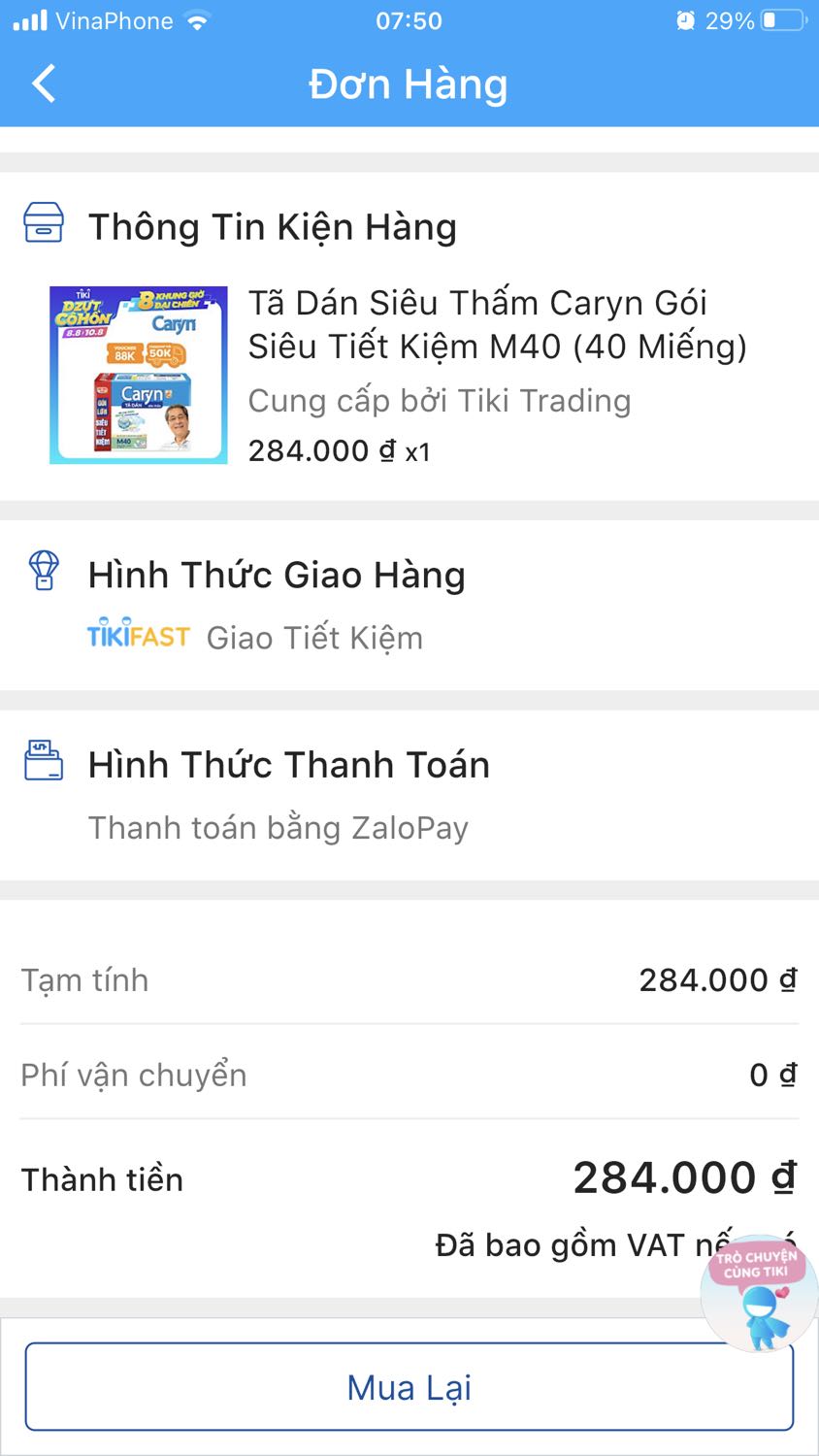Tap Cung cấp bởi Tiki Trading seller text
819x1456 pixels.
(439, 400)
